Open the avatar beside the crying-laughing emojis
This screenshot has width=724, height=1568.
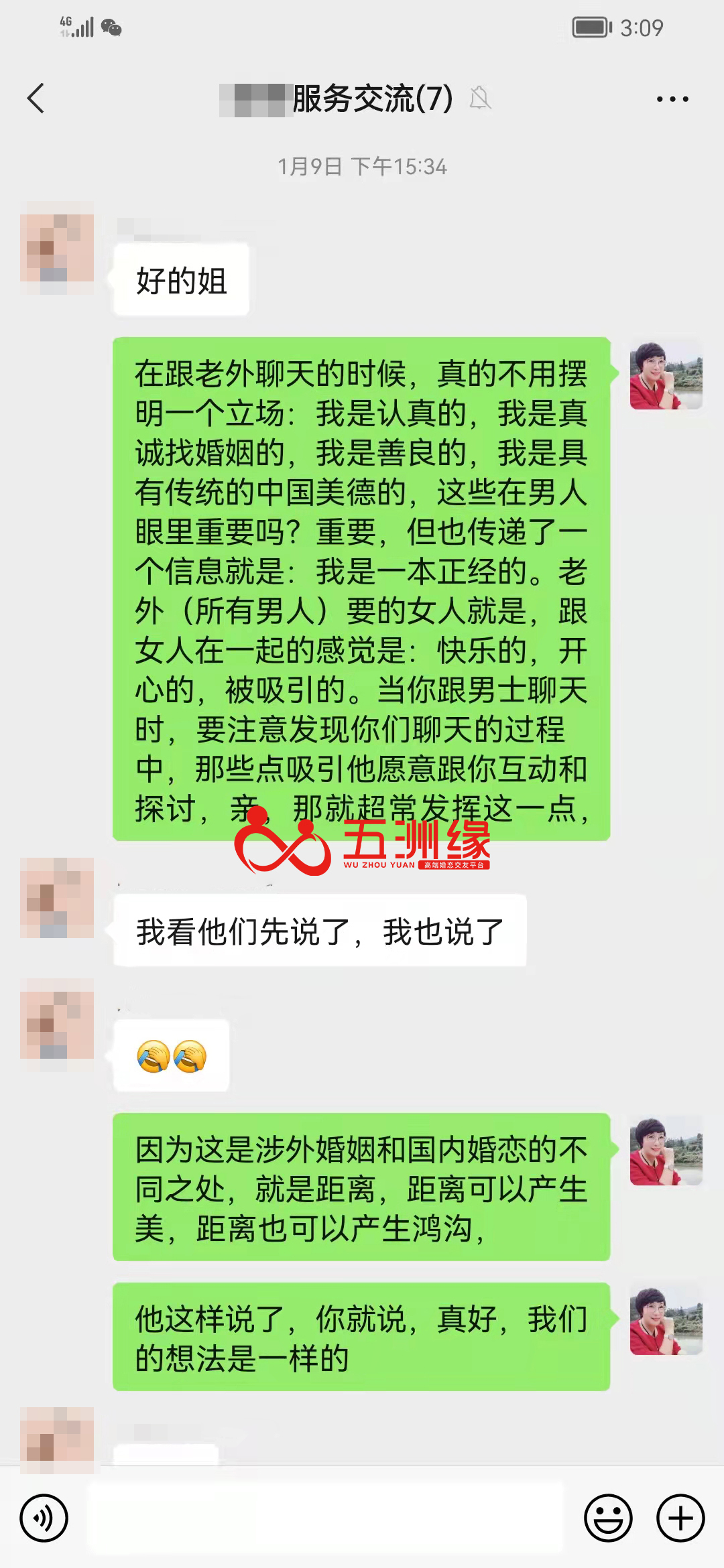point(57,1019)
